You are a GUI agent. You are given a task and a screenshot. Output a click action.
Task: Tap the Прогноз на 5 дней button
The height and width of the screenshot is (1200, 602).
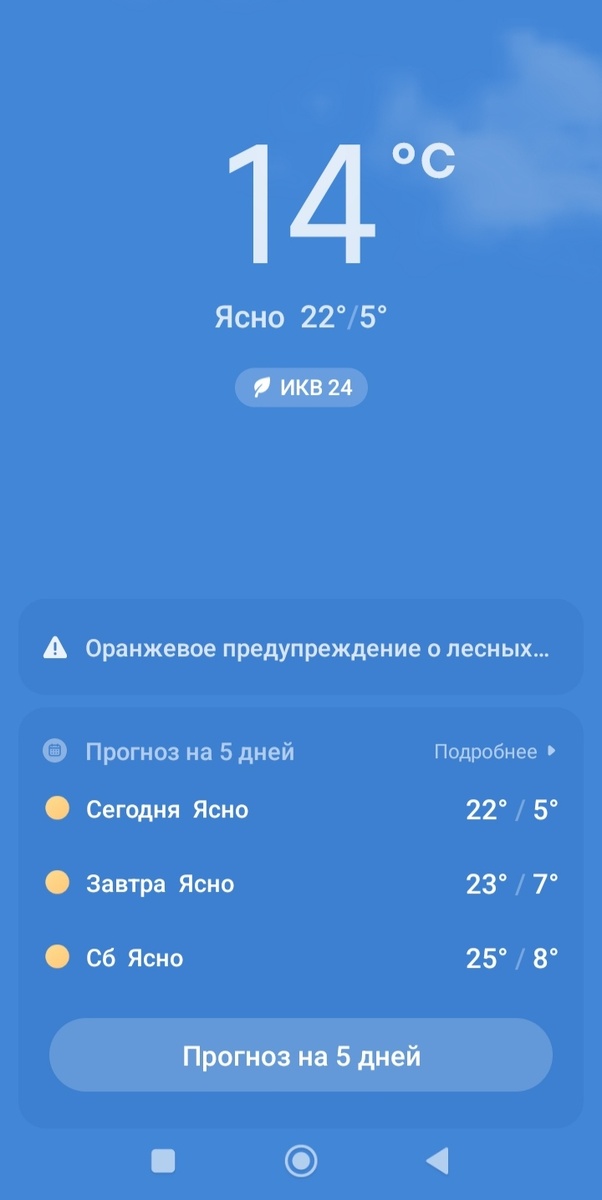pyautogui.click(x=301, y=1056)
